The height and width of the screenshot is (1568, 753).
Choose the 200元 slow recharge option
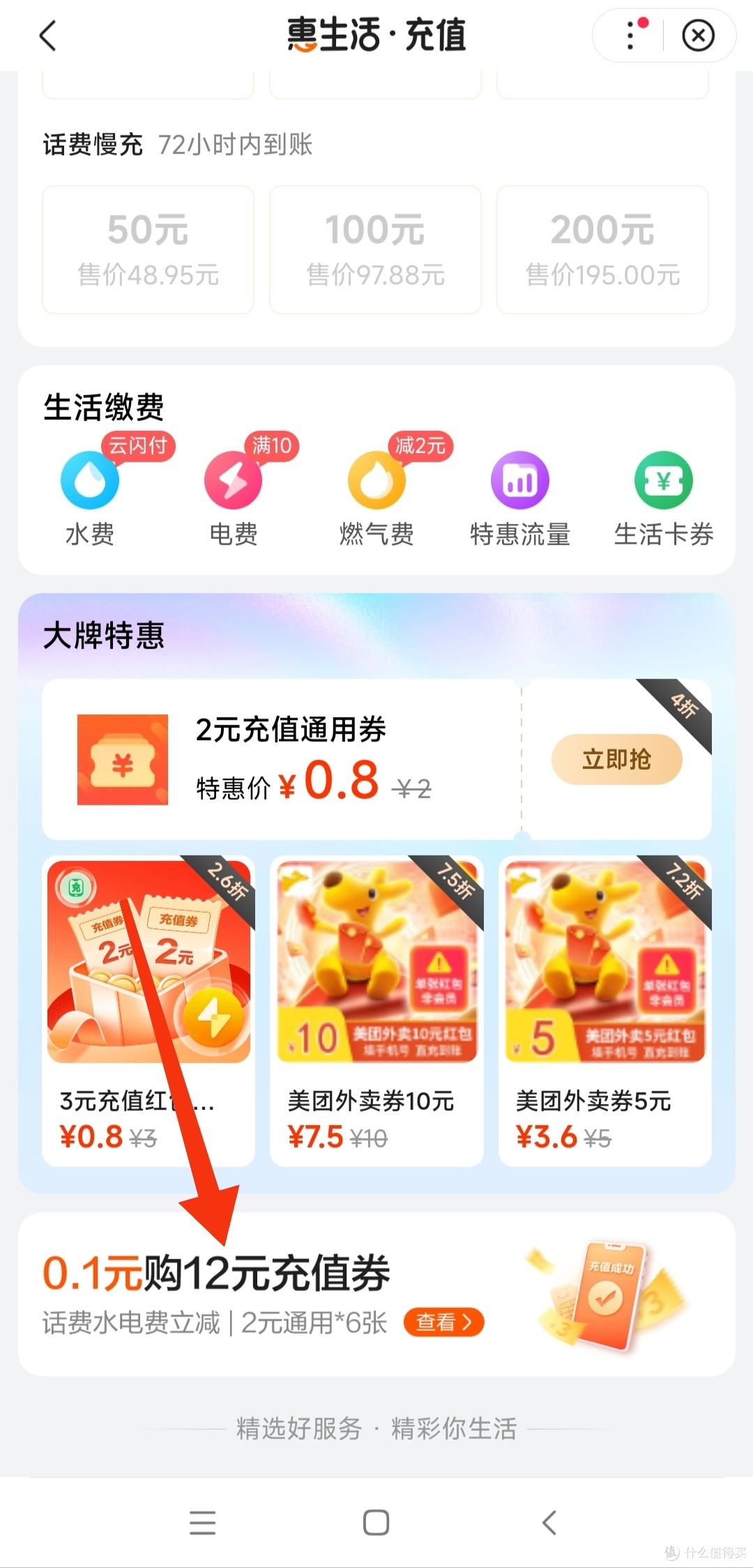point(602,249)
